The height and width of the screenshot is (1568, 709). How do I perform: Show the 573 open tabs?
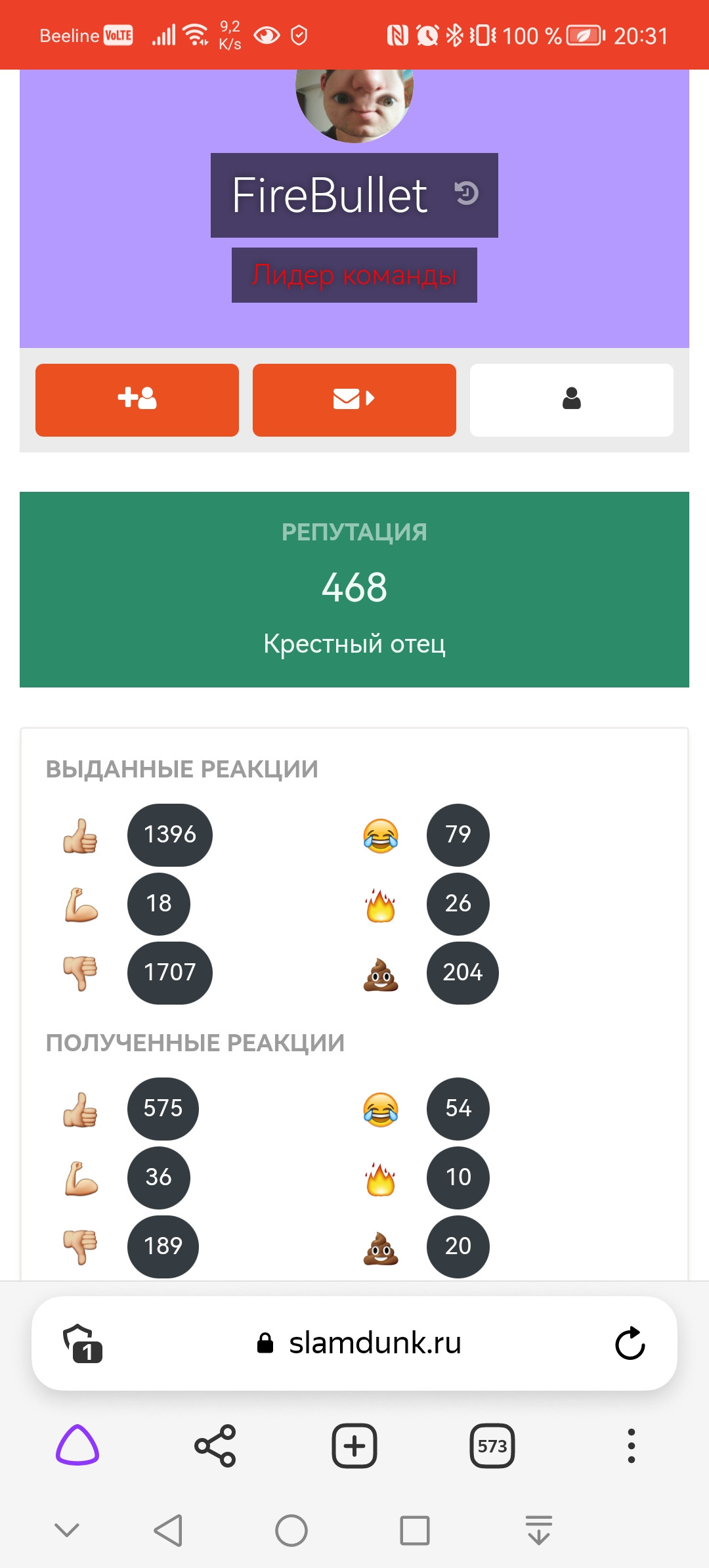pos(492,1445)
